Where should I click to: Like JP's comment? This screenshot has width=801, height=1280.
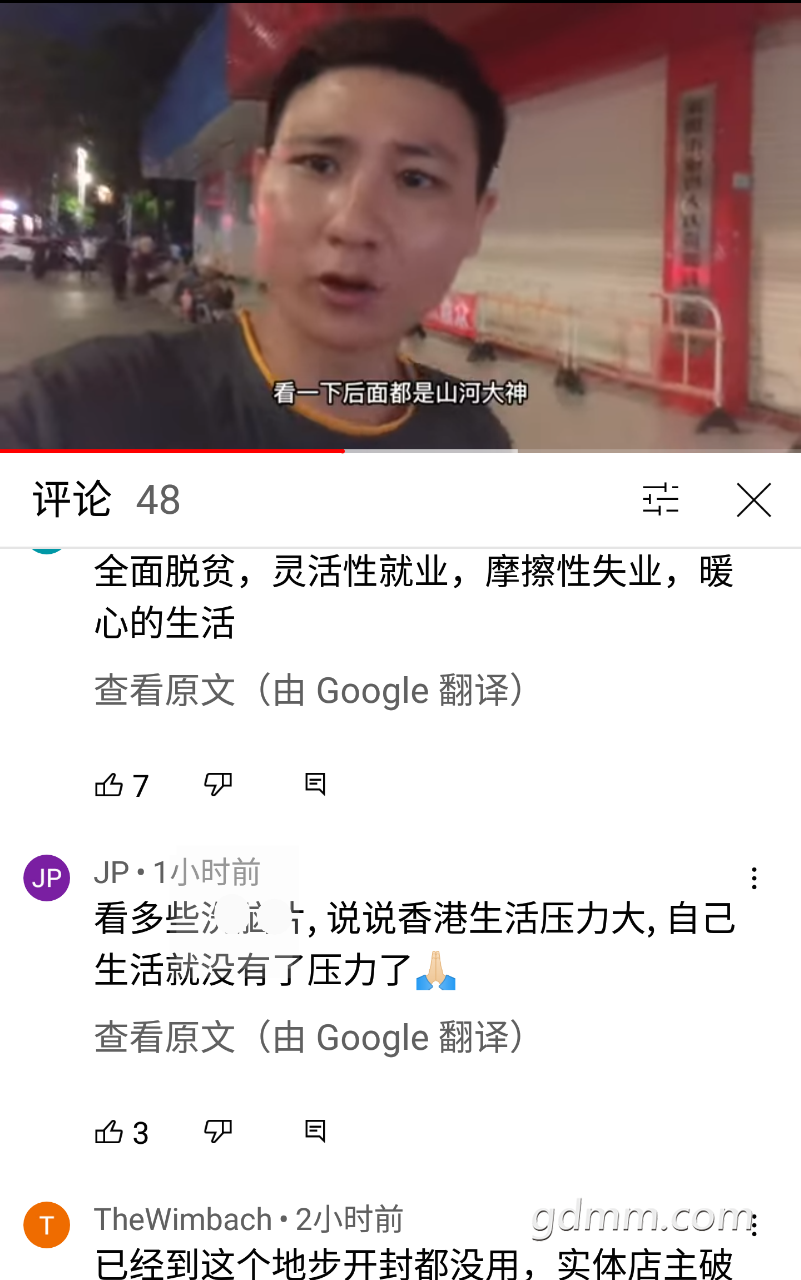tap(109, 1132)
